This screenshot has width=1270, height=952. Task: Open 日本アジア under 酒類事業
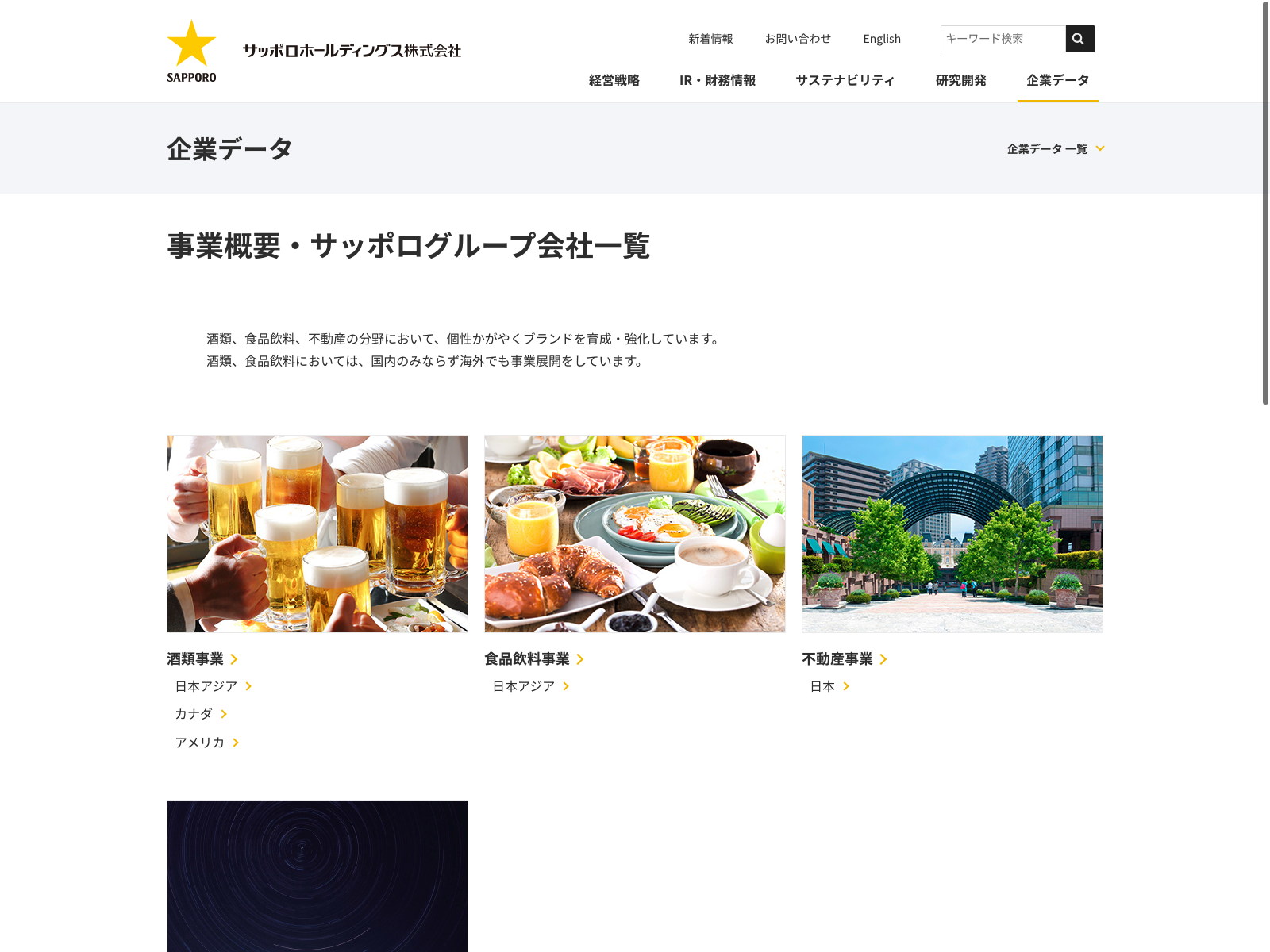coord(213,686)
